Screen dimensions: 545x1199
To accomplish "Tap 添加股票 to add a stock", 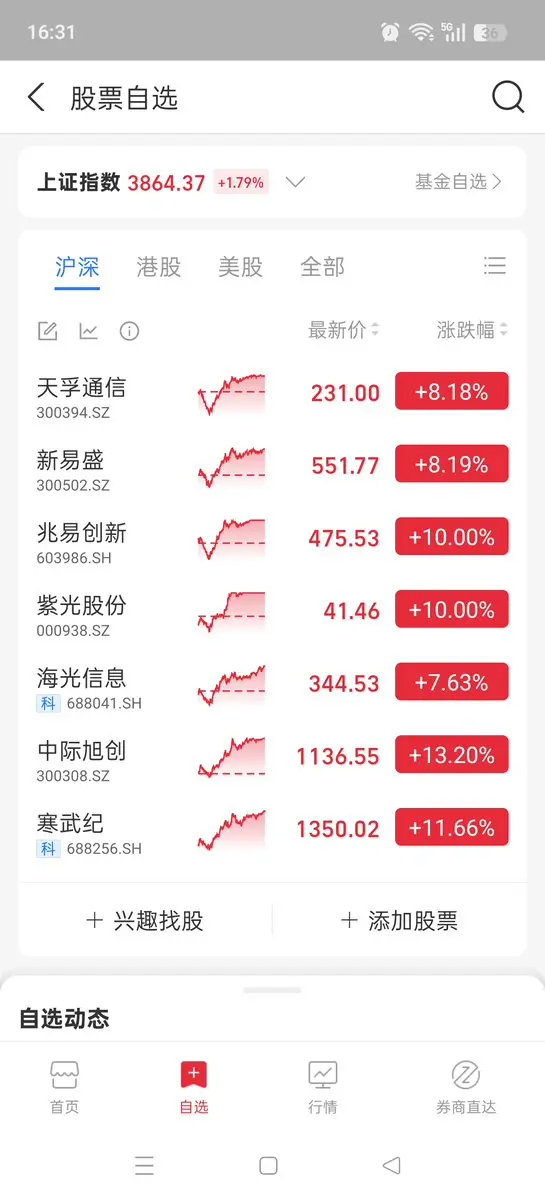I will pos(399,921).
